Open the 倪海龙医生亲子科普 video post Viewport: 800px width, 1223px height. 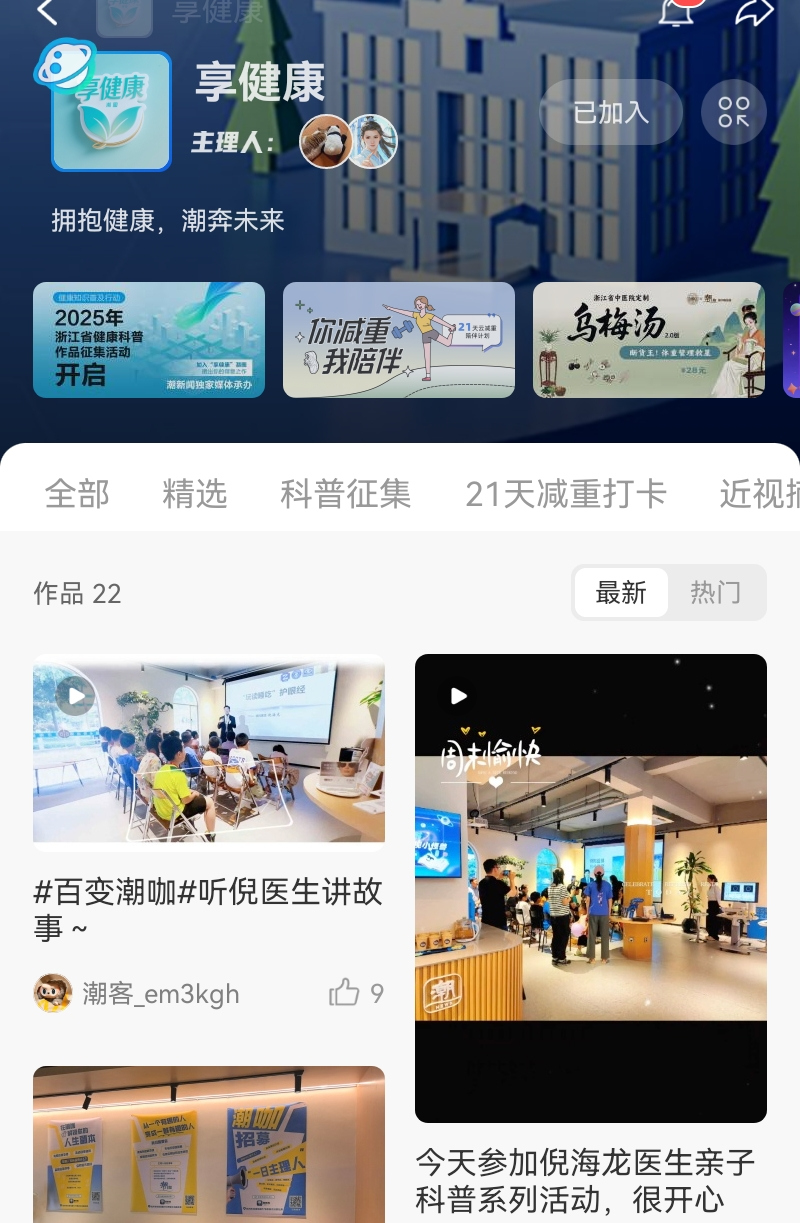(590, 887)
